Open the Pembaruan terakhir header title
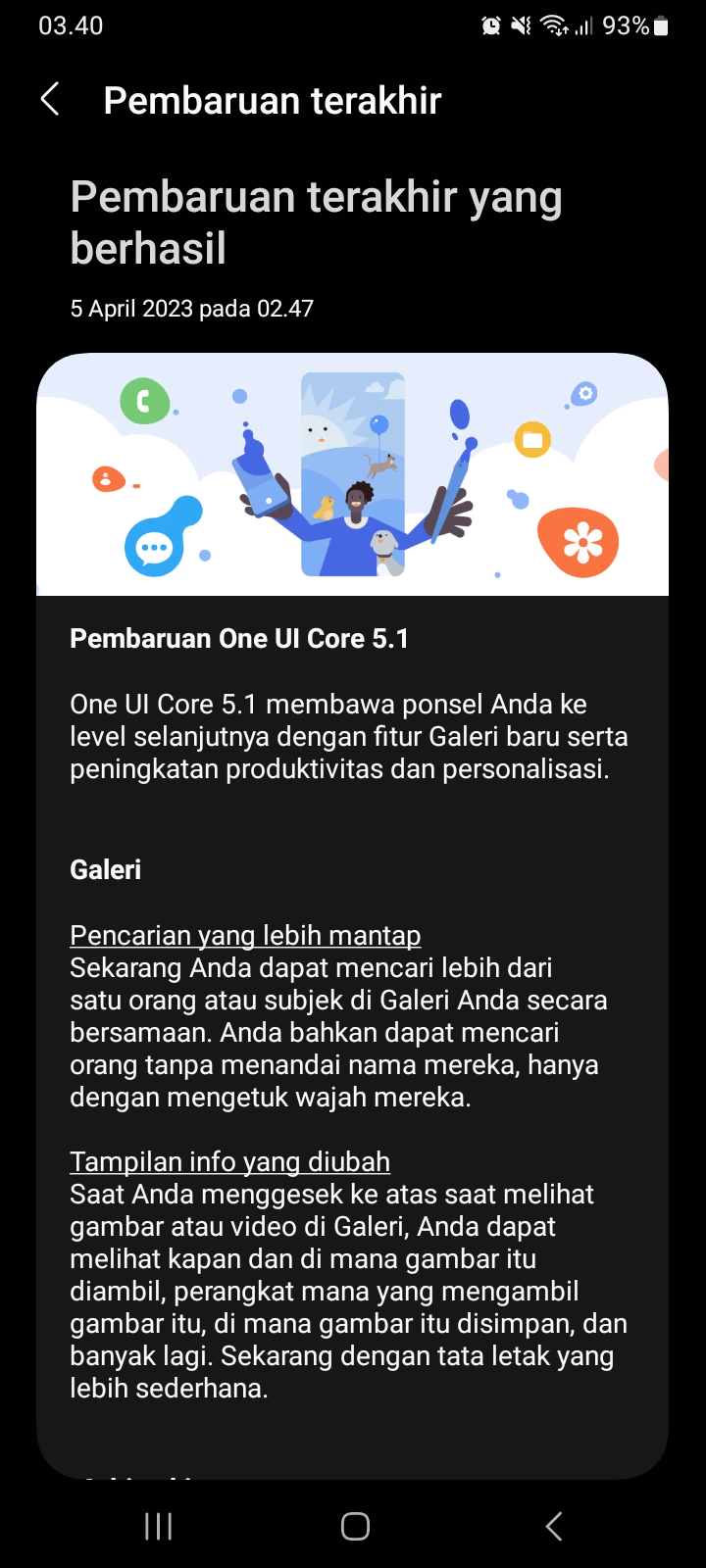The width and height of the screenshot is (706, 1568). click(273, 99)
